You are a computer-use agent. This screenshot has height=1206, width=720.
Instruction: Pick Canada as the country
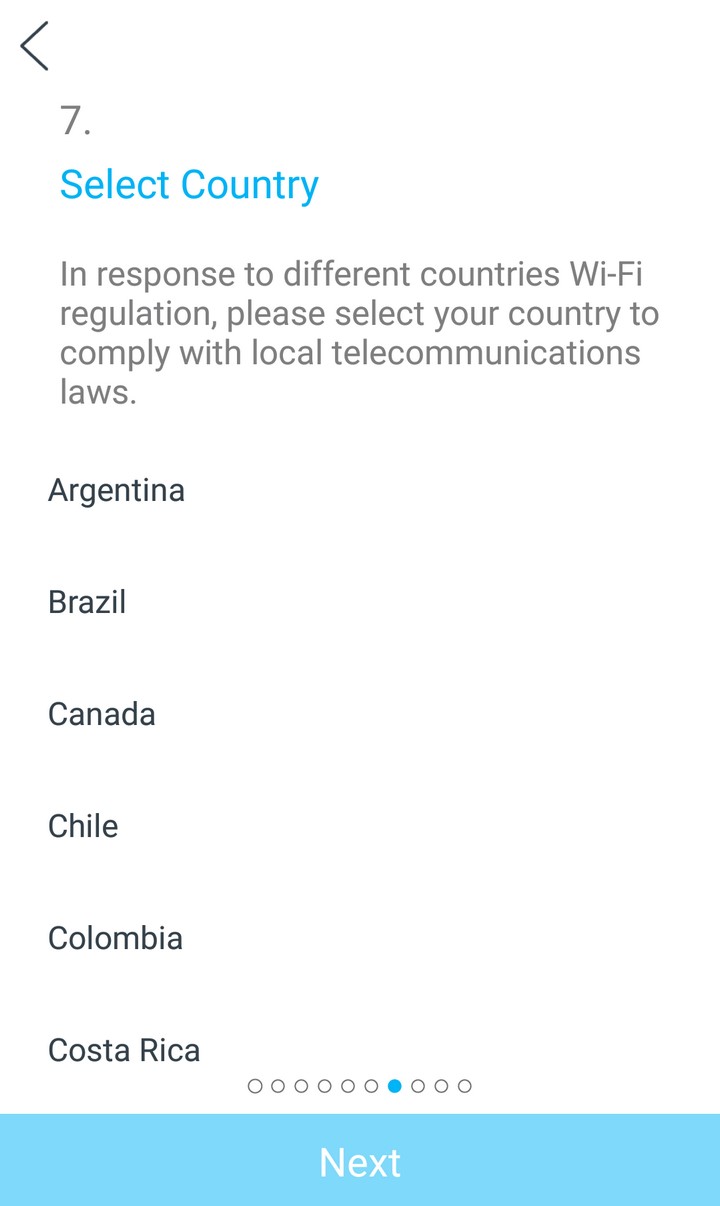coord(360,714)
